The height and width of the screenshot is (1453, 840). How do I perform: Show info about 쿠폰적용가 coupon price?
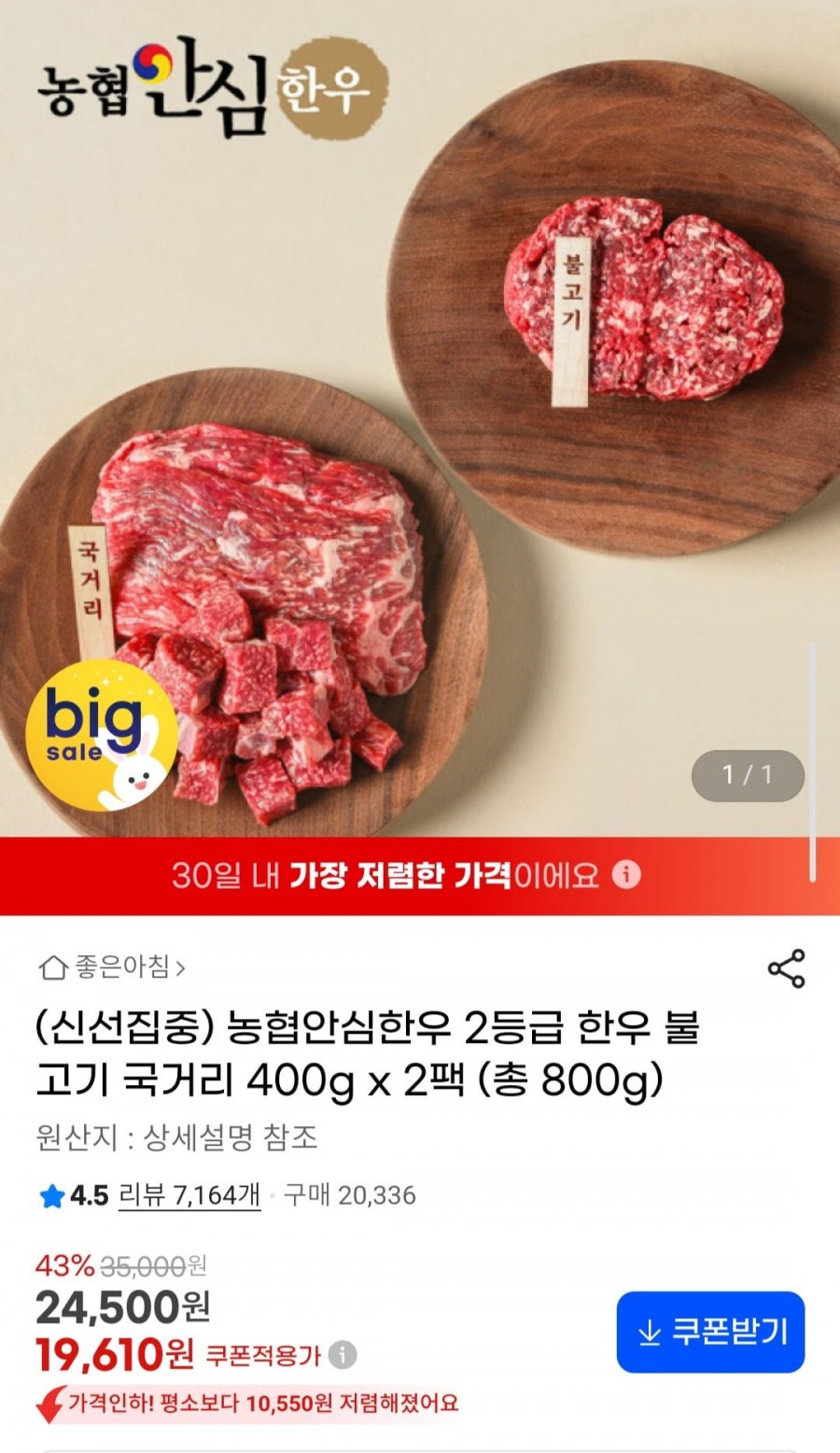point(343,1355)
